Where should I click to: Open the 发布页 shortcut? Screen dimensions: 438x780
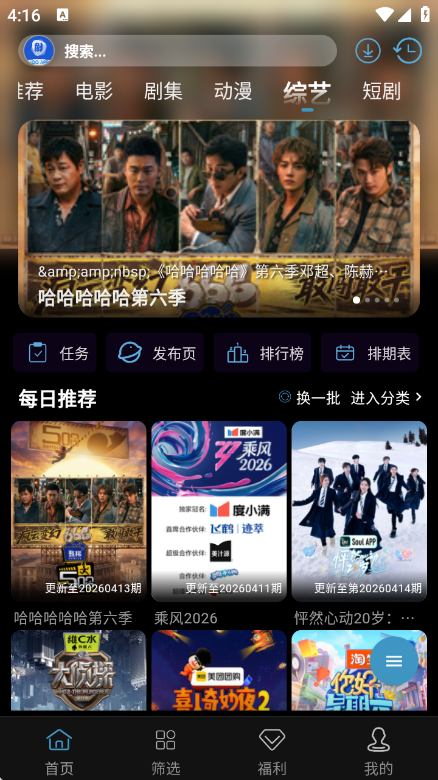coord(155,353)
